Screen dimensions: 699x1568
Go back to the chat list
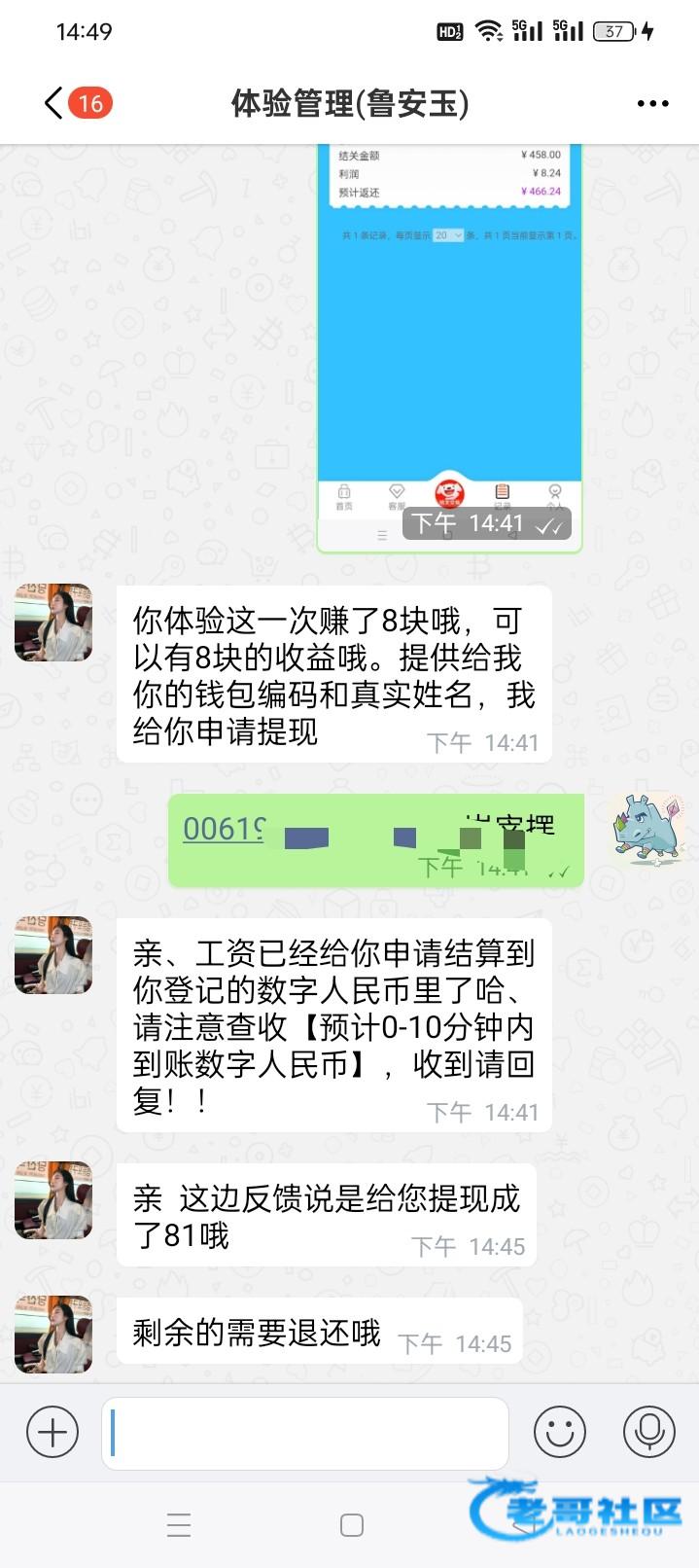[x=54, y=103]
